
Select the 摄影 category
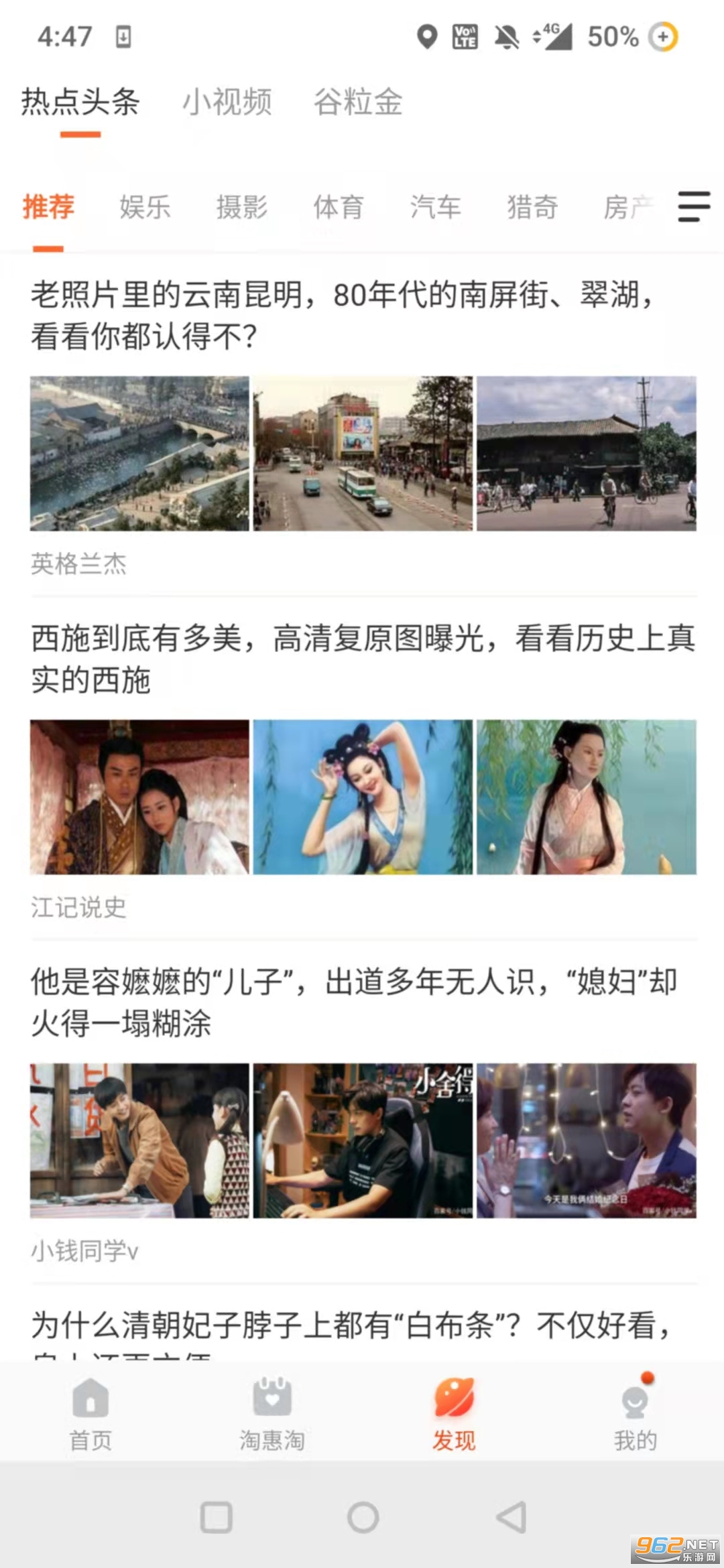(x=242, y=207)
